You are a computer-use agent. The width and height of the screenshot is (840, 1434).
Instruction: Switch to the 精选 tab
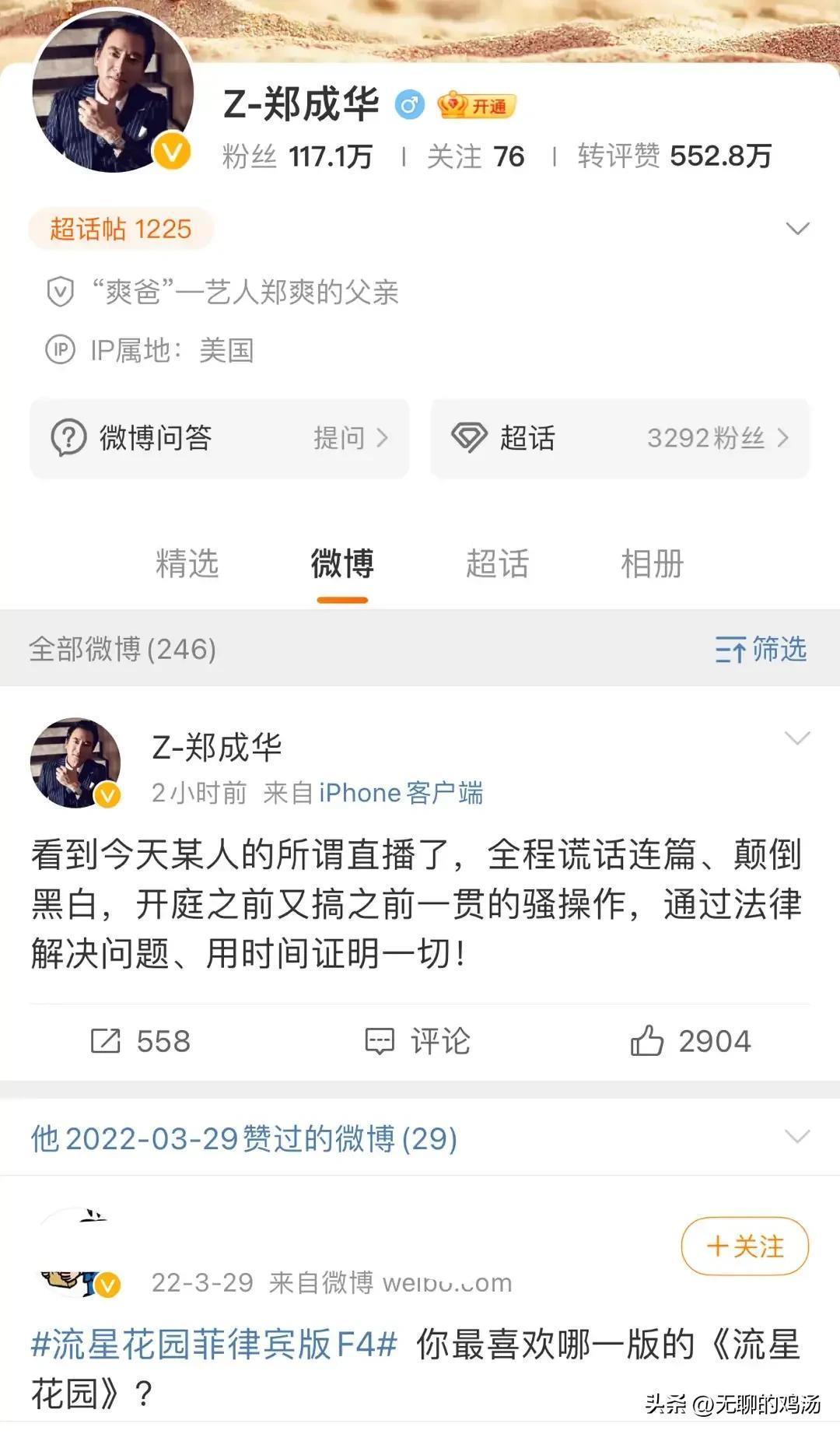click(x=187, y=563)
